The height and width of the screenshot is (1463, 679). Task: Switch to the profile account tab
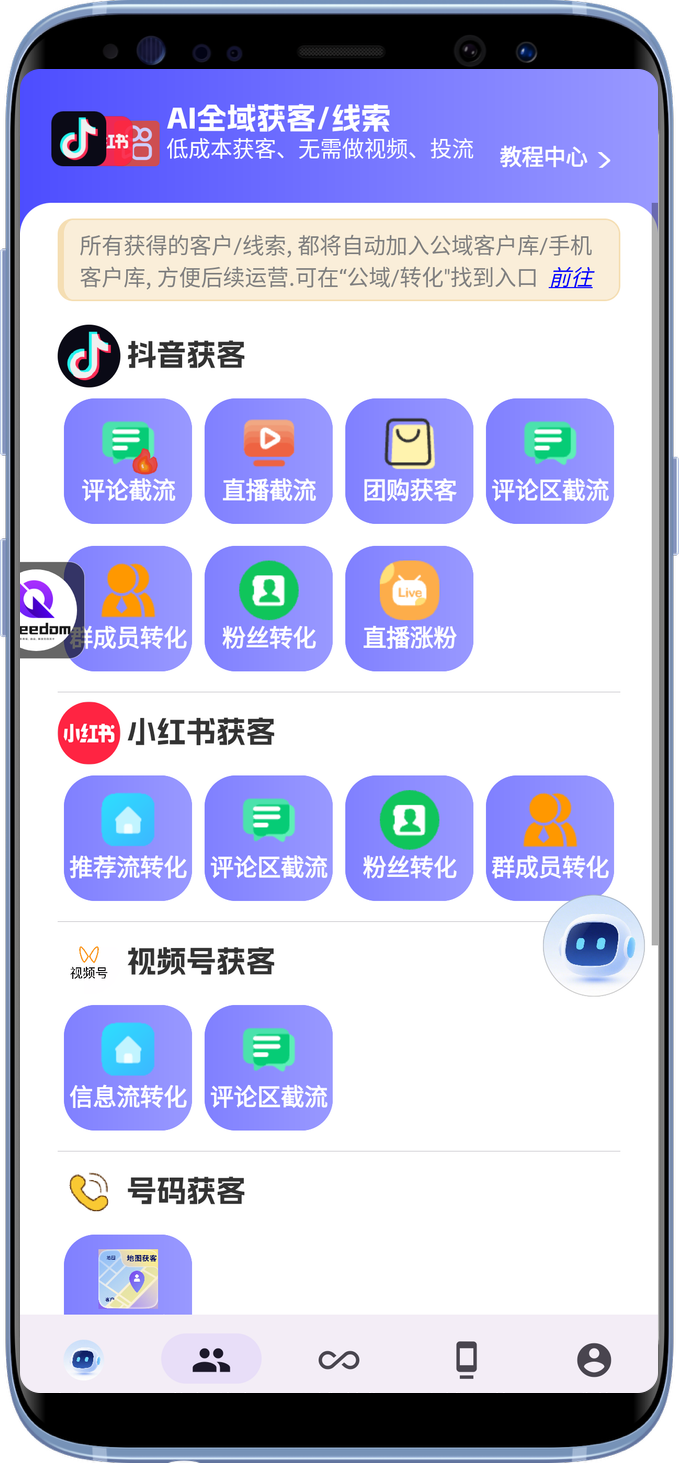tap(593, 1359)
